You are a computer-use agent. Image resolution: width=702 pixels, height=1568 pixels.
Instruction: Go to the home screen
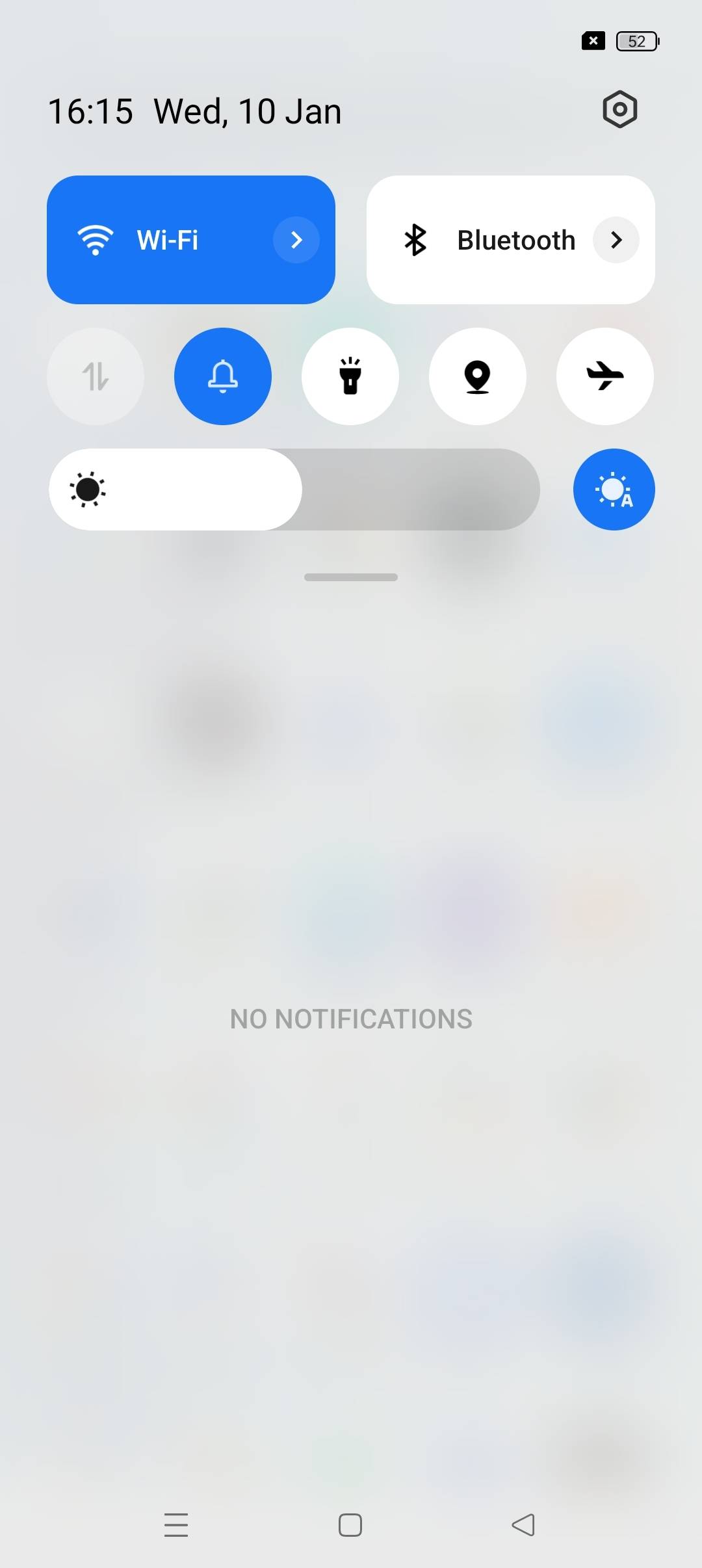pyautogui.click(x=350, y=1524)
